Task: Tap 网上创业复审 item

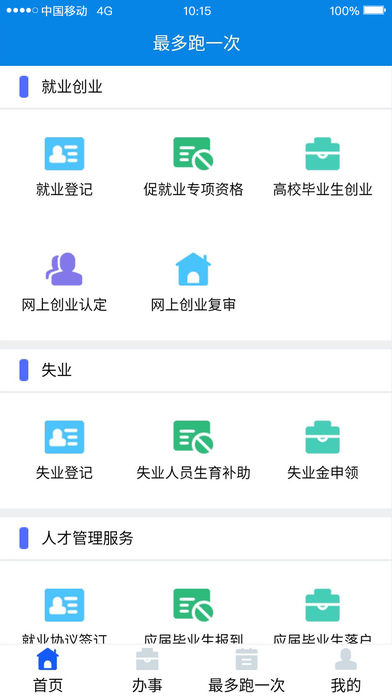Action: pyautogui.click(x=193, y=282)
